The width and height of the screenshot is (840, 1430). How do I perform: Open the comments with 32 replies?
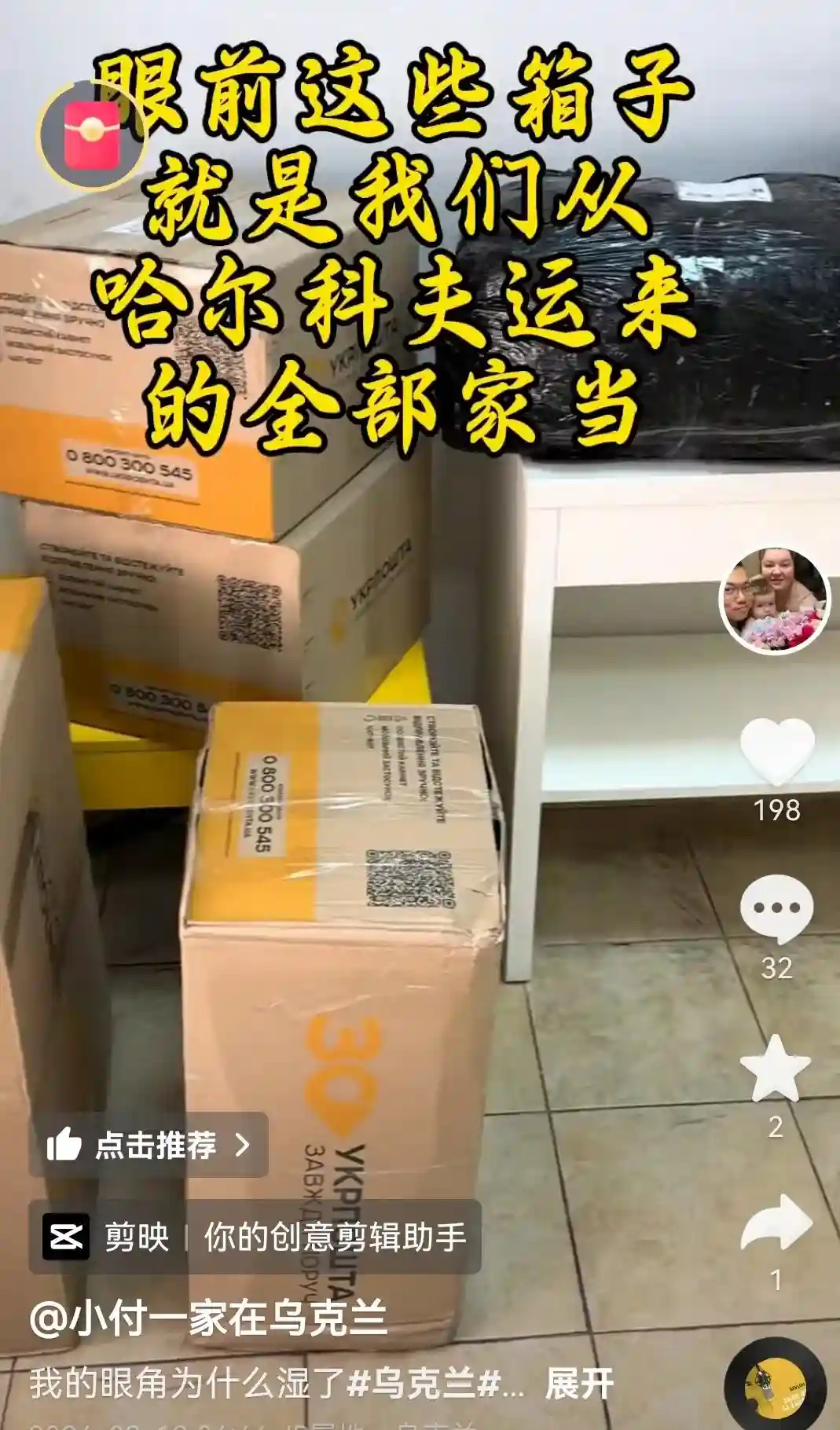(776, 909)
